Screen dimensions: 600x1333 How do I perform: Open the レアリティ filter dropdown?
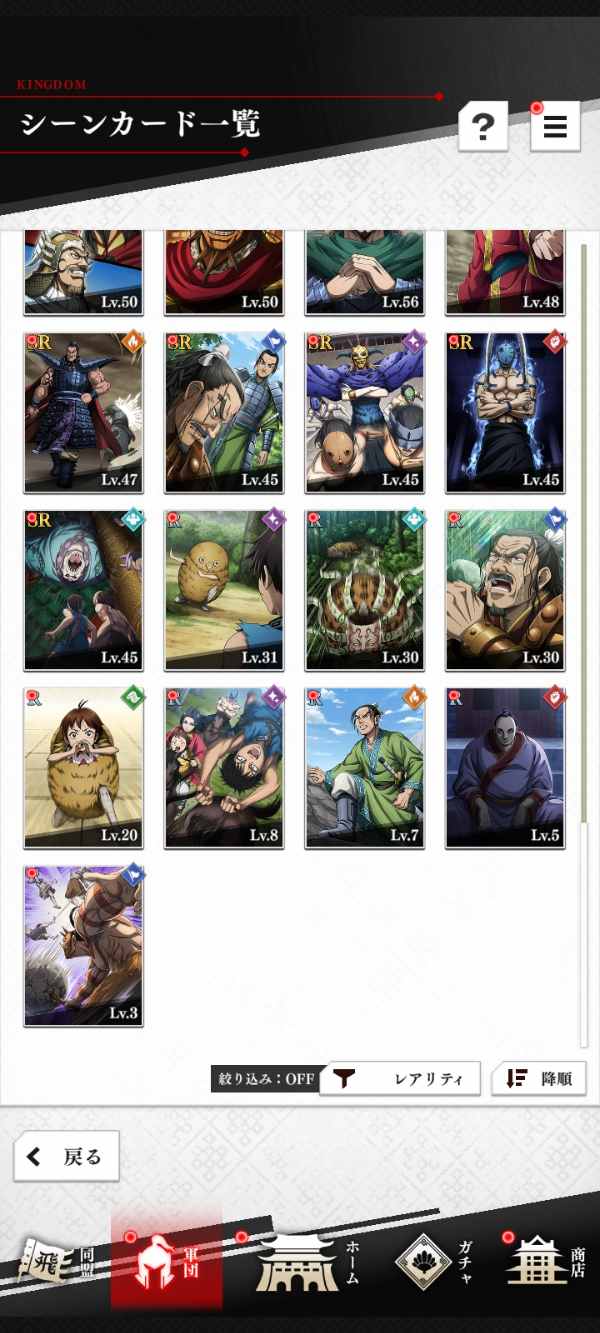point(400,1079)
